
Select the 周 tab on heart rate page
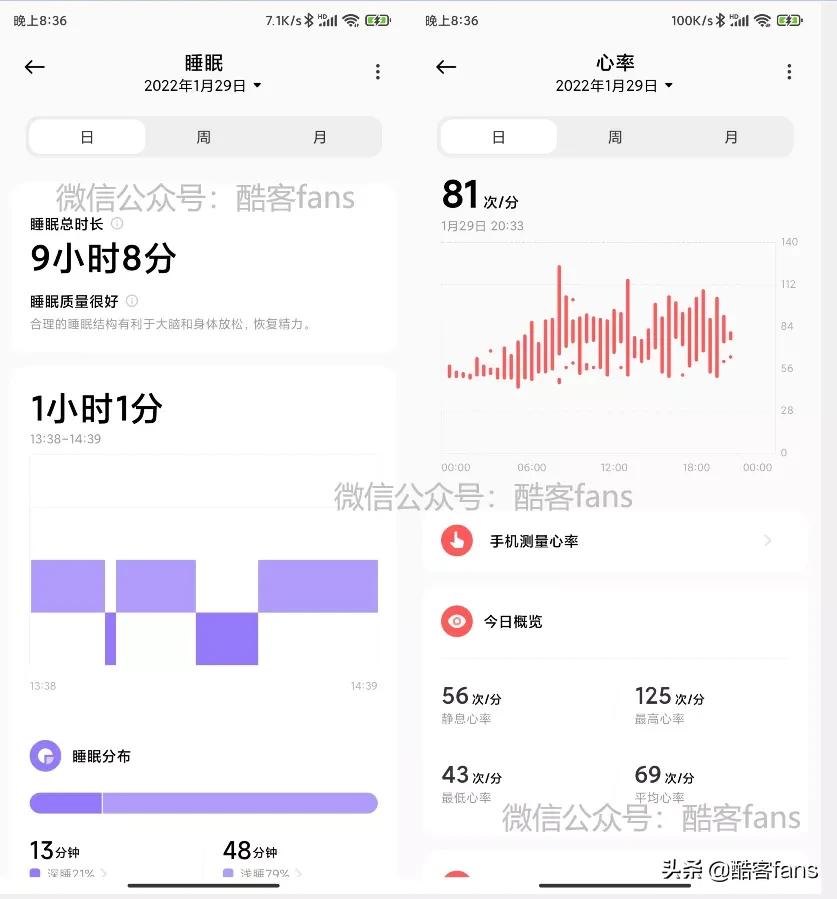point(615,136)
